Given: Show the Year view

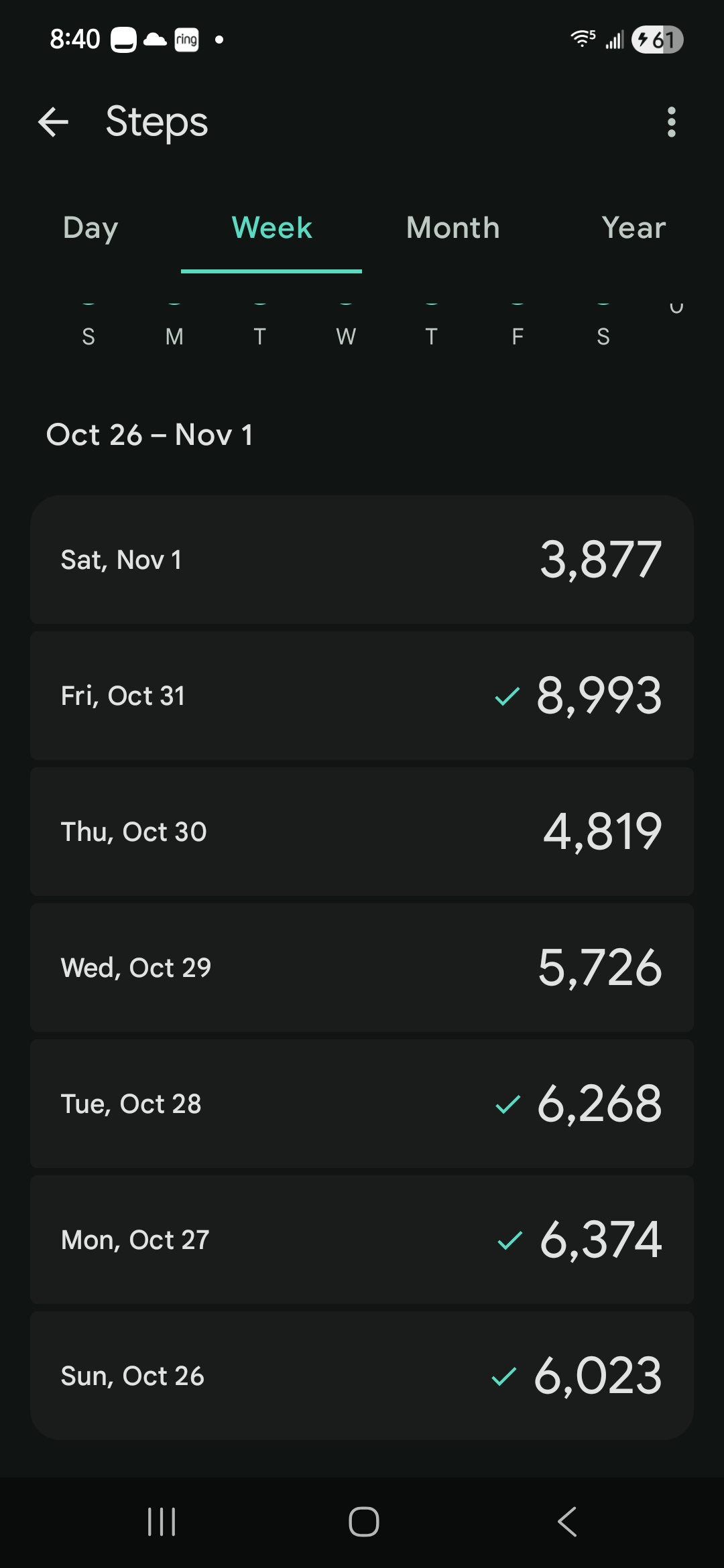Looking at the screenshot, I should tap(633, 228).
